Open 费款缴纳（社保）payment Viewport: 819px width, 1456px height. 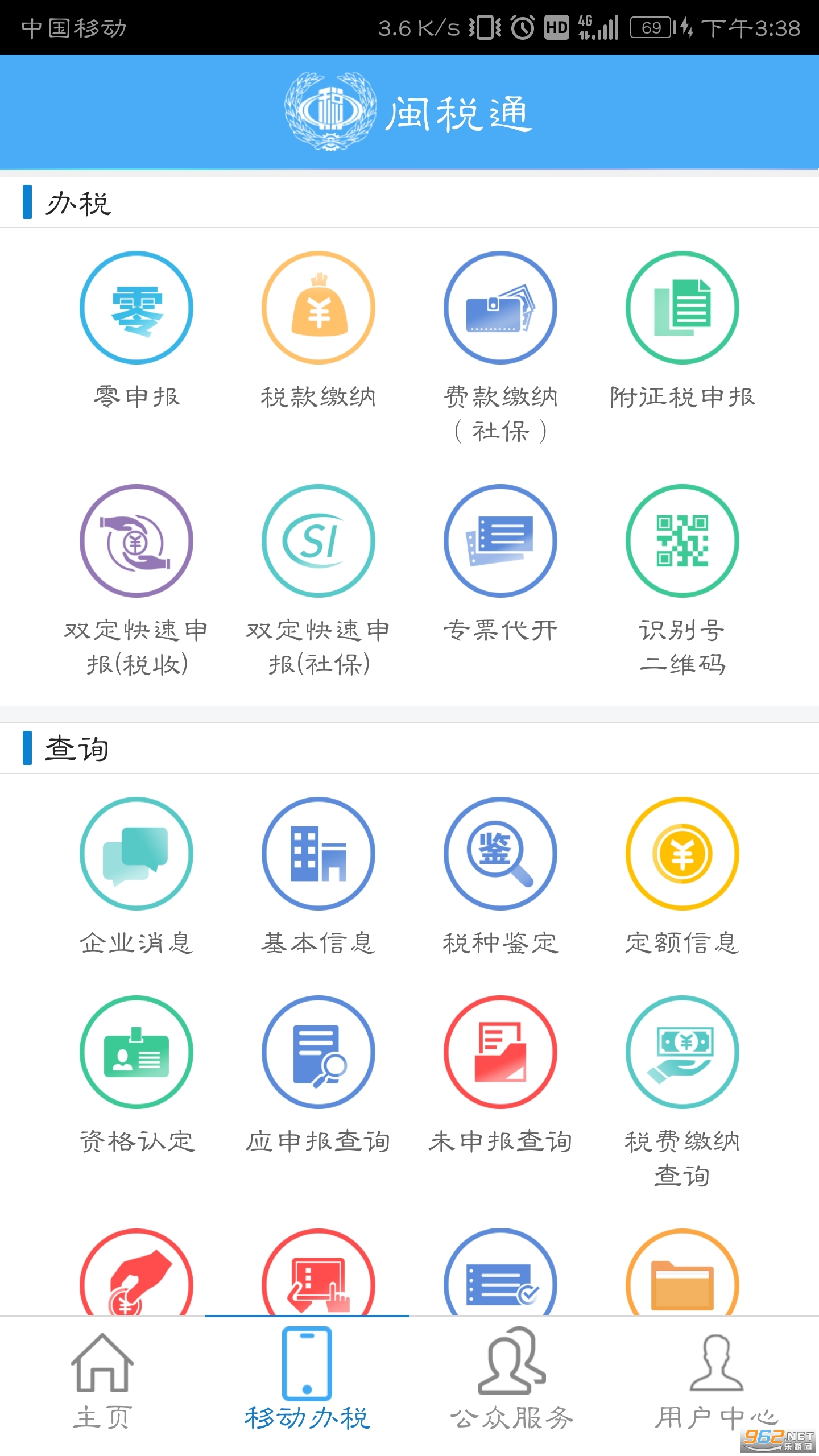pos(500,308)
